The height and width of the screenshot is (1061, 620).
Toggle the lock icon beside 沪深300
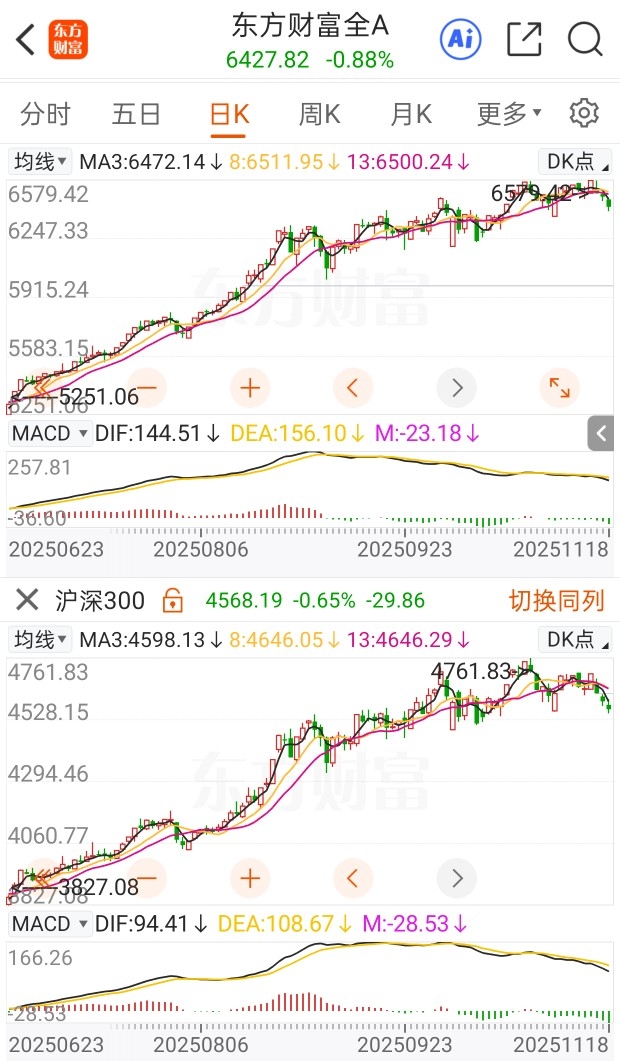tap(173, 600)
